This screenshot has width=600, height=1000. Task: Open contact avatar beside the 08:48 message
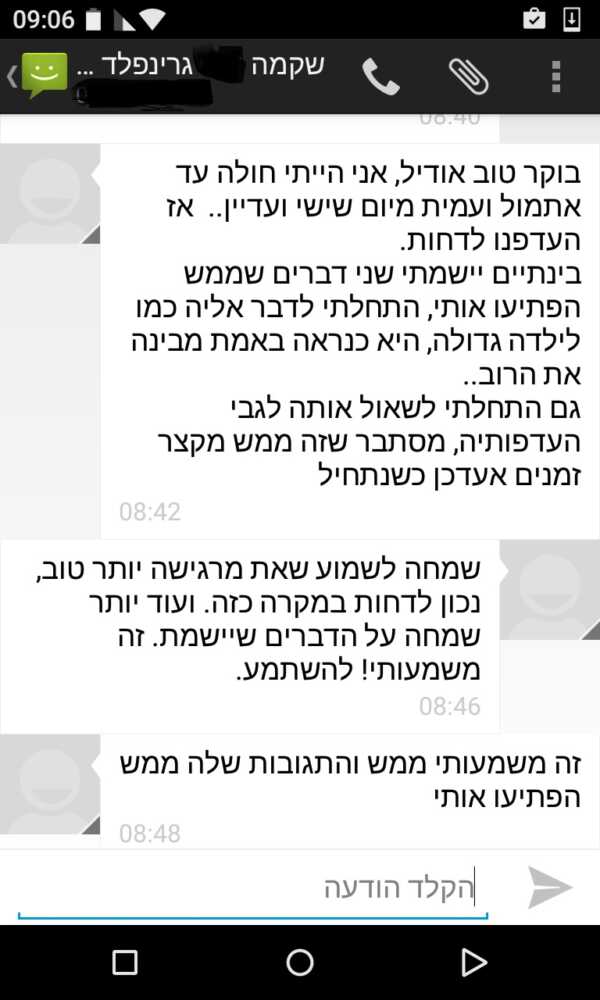pyautogui.click(x=50, y=784)
